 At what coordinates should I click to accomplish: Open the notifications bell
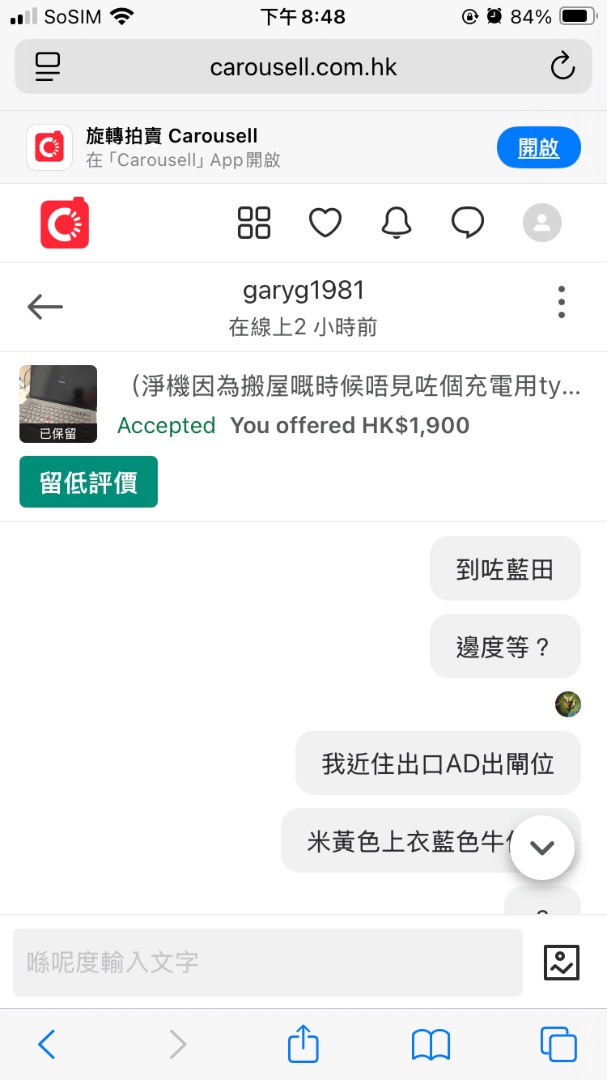tap(396, 222)
